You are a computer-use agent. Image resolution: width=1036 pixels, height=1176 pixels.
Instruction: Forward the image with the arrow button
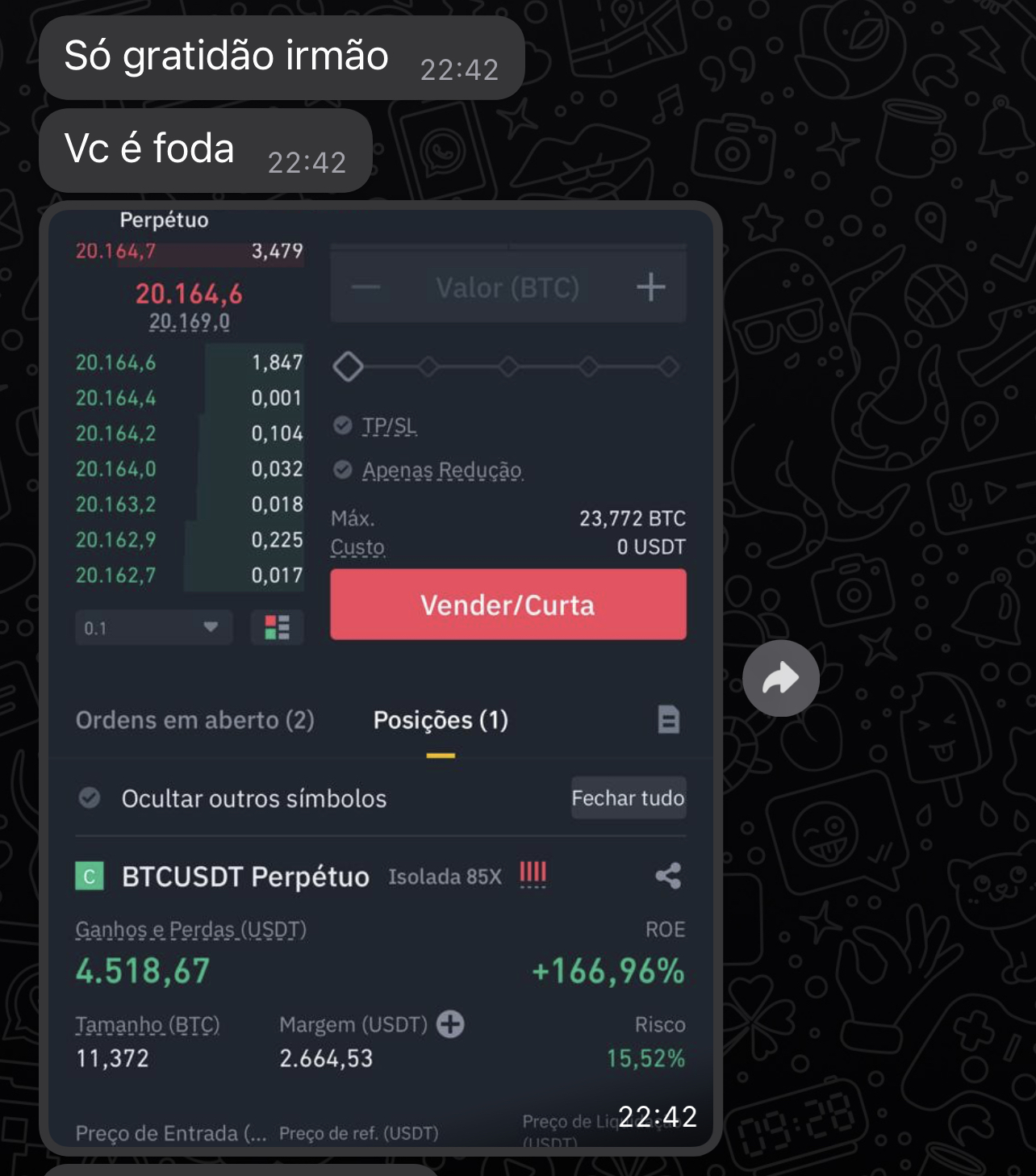point(780,678)
